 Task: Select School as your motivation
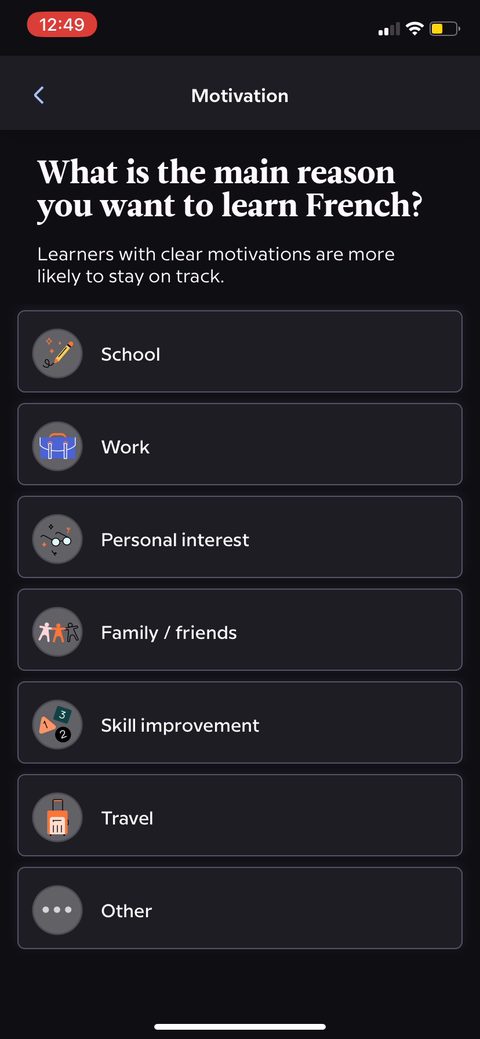point(240,351)
